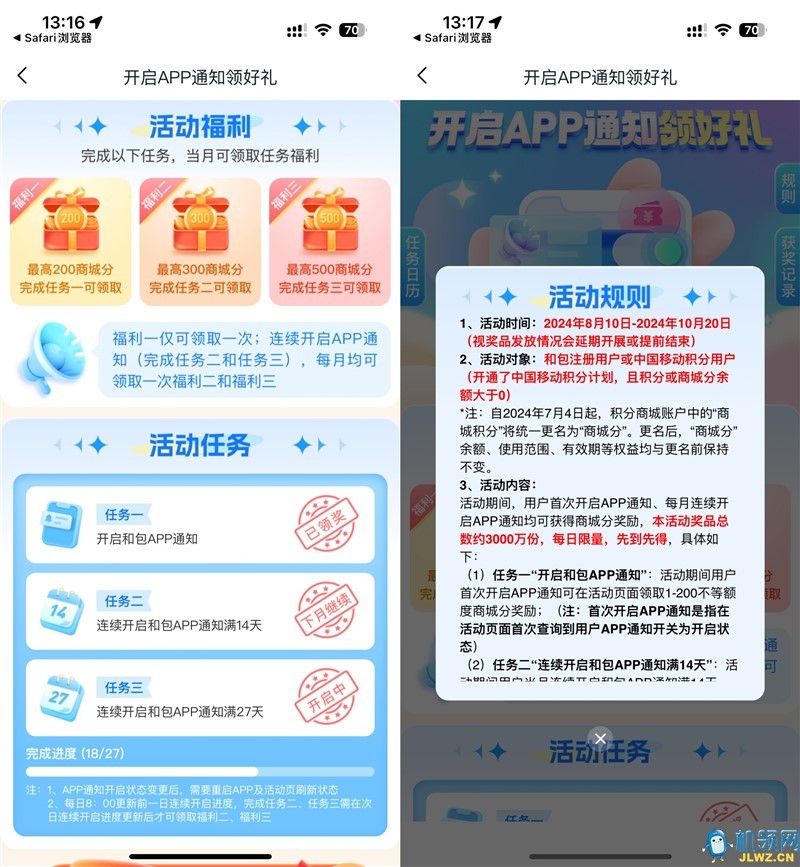800x867 pixels.
Task: Open the 福利一 200商城分 reward card
Action: (x=70, y=240)
